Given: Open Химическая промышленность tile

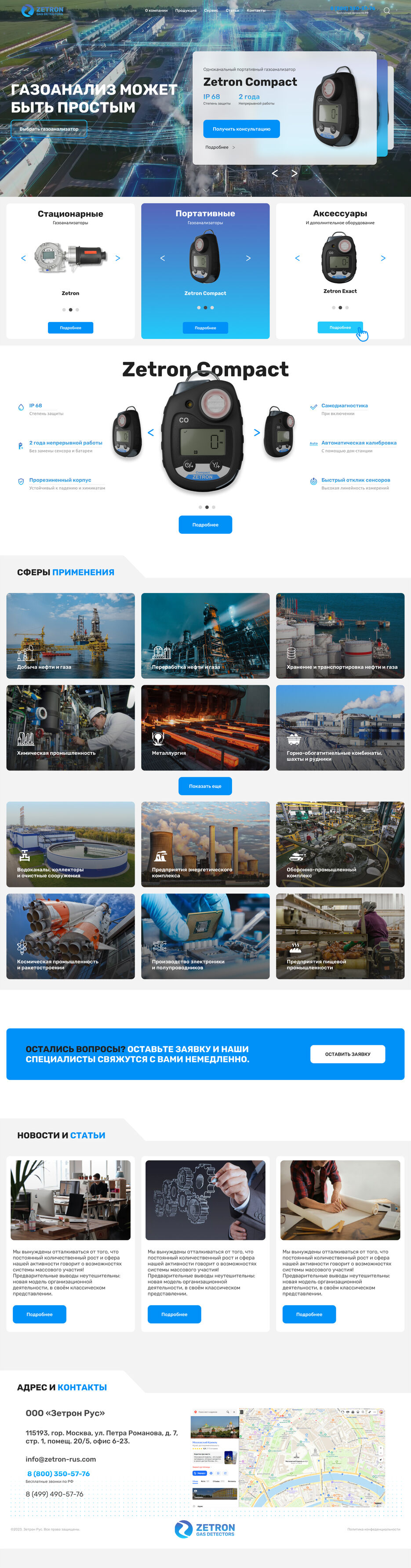Looking at the screenshot, I should coord(71,728).
